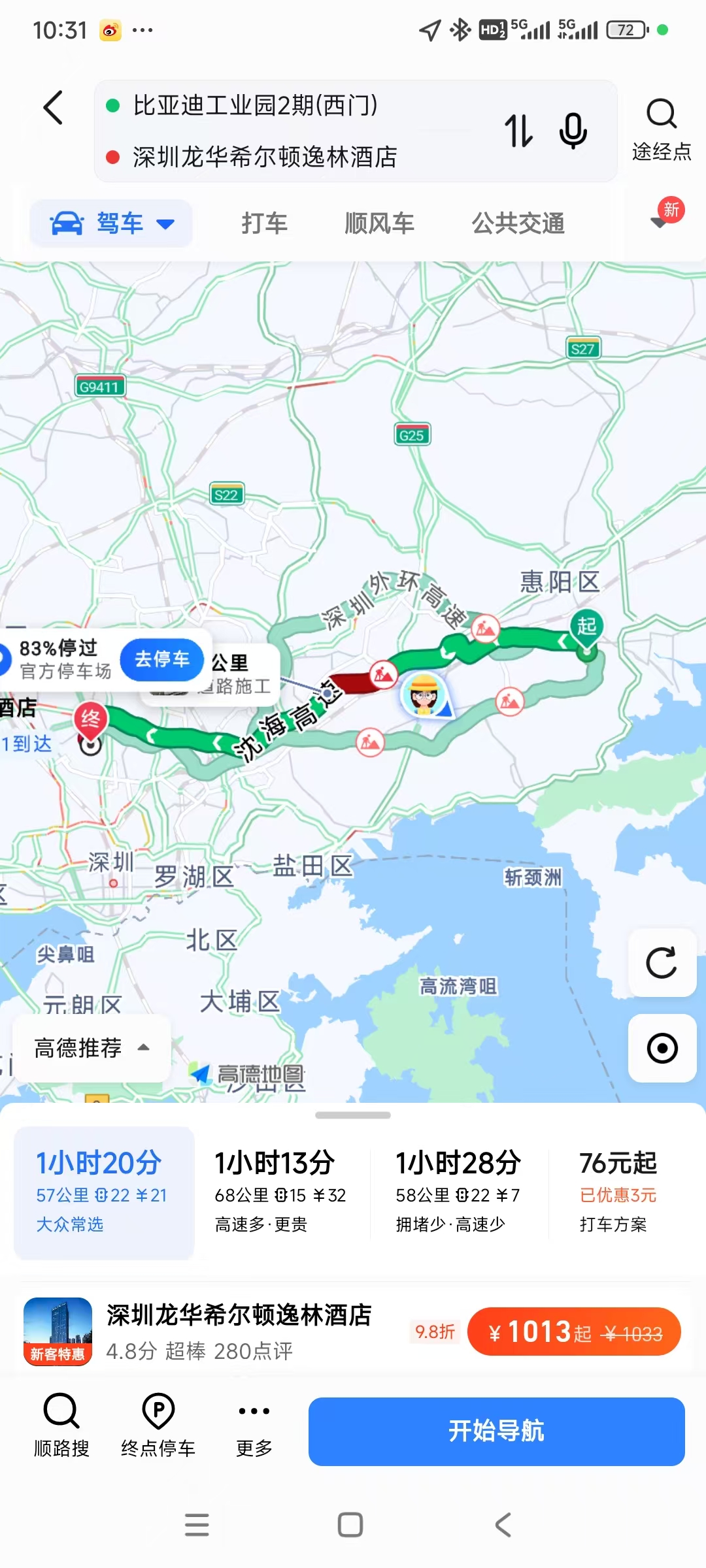
Task: Edit the destination 深圳龙华希尔顿逸林酒店
Action: point(265,157)
